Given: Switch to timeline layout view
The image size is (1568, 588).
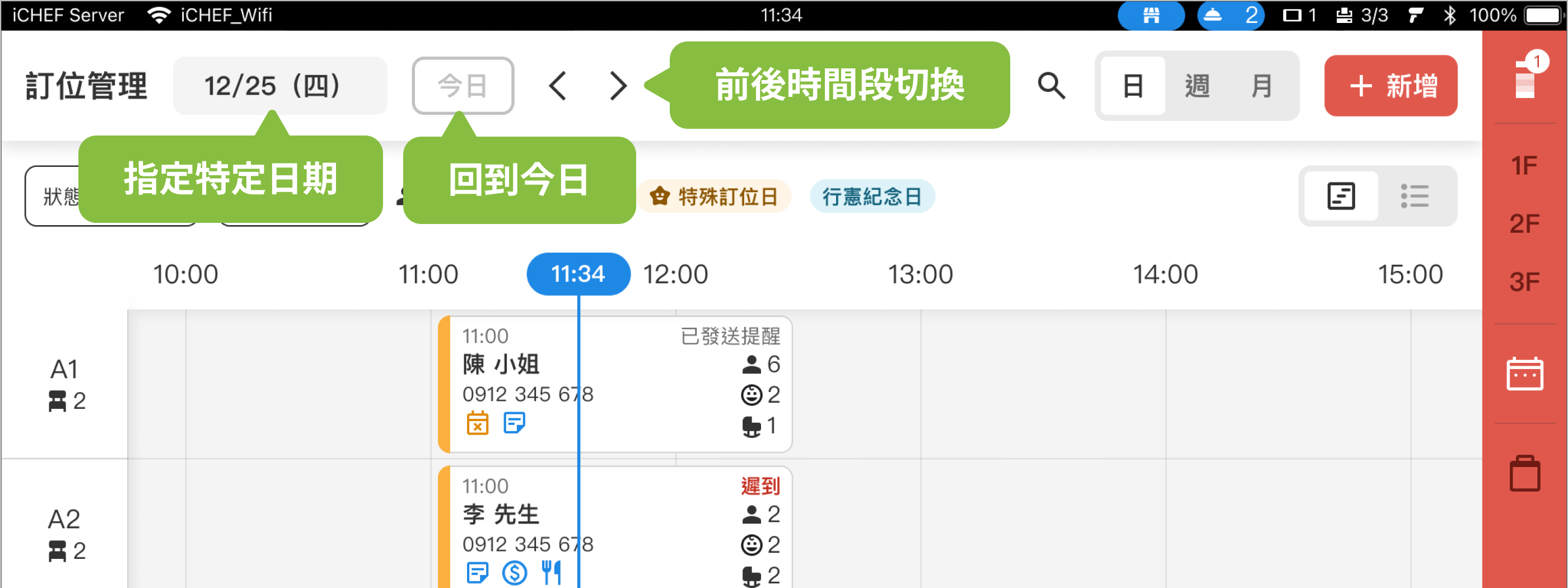Looking at the screenshot, I should pyautogui.click(x=1340, y=196).
